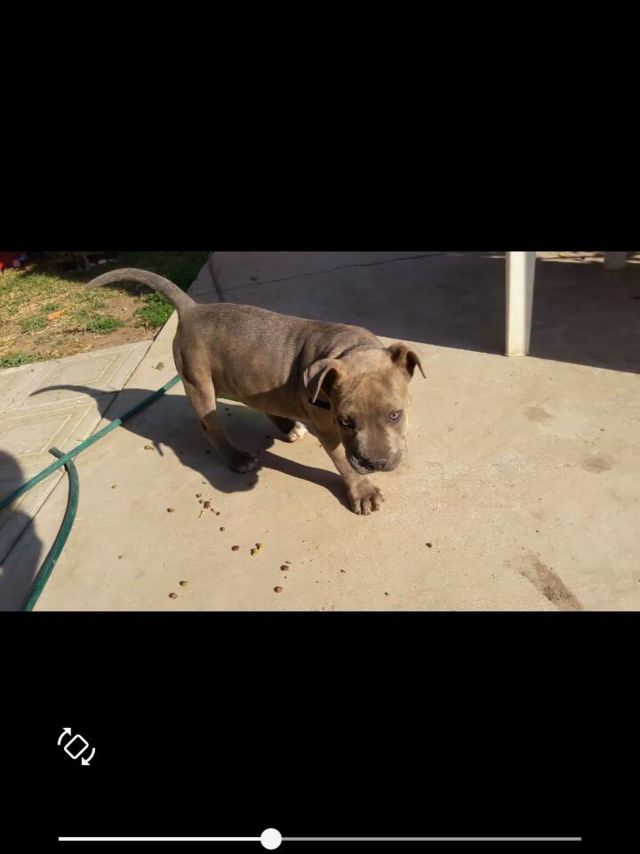
Task: Tap the video to toggle controls
Action: [x=320, y=430]
